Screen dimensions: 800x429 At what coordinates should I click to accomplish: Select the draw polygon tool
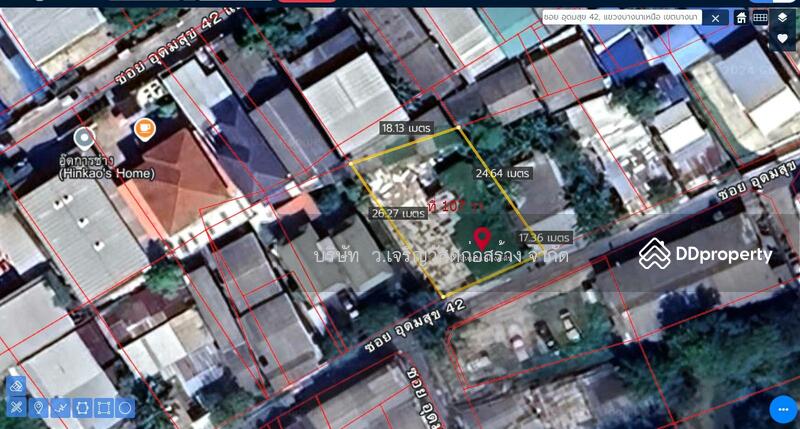tap(82, 407)
